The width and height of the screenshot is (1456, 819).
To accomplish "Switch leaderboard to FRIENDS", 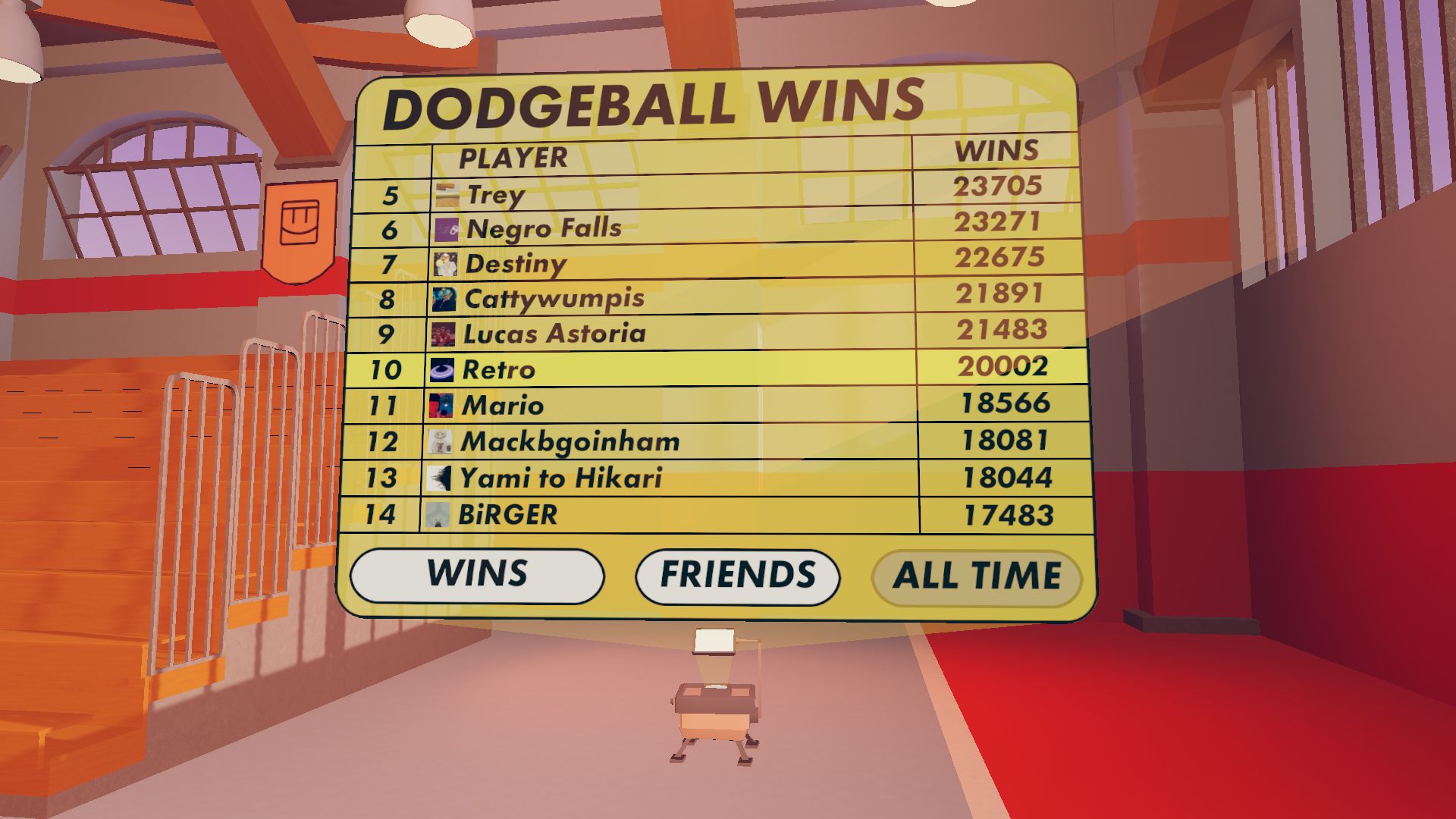I will (x=737, y=576).
